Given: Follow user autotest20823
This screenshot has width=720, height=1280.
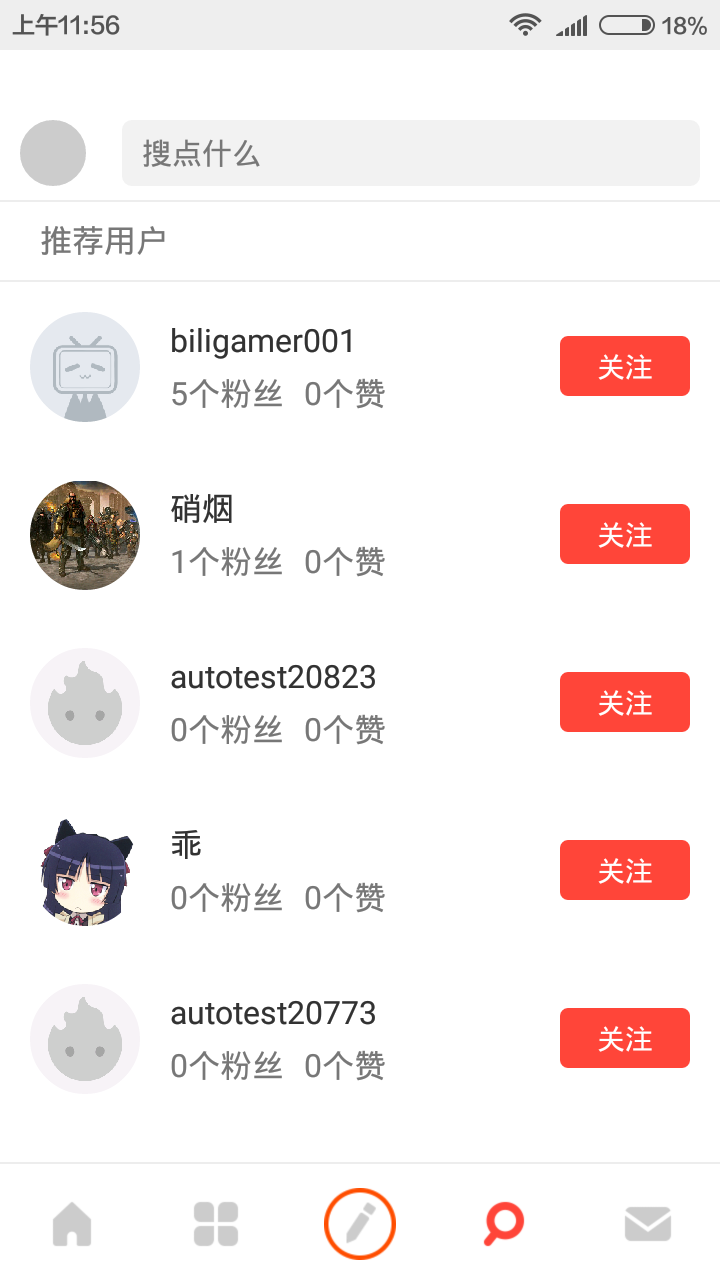Looking at the screenshot, I should (624, 702).
